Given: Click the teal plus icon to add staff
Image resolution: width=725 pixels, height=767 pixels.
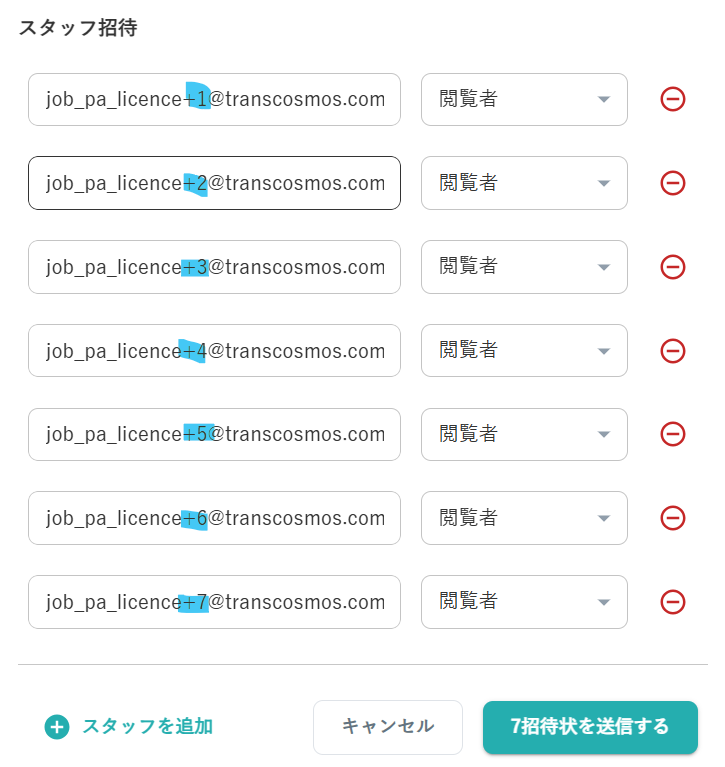Looking at the screenshot, I should tap(54, 728).
